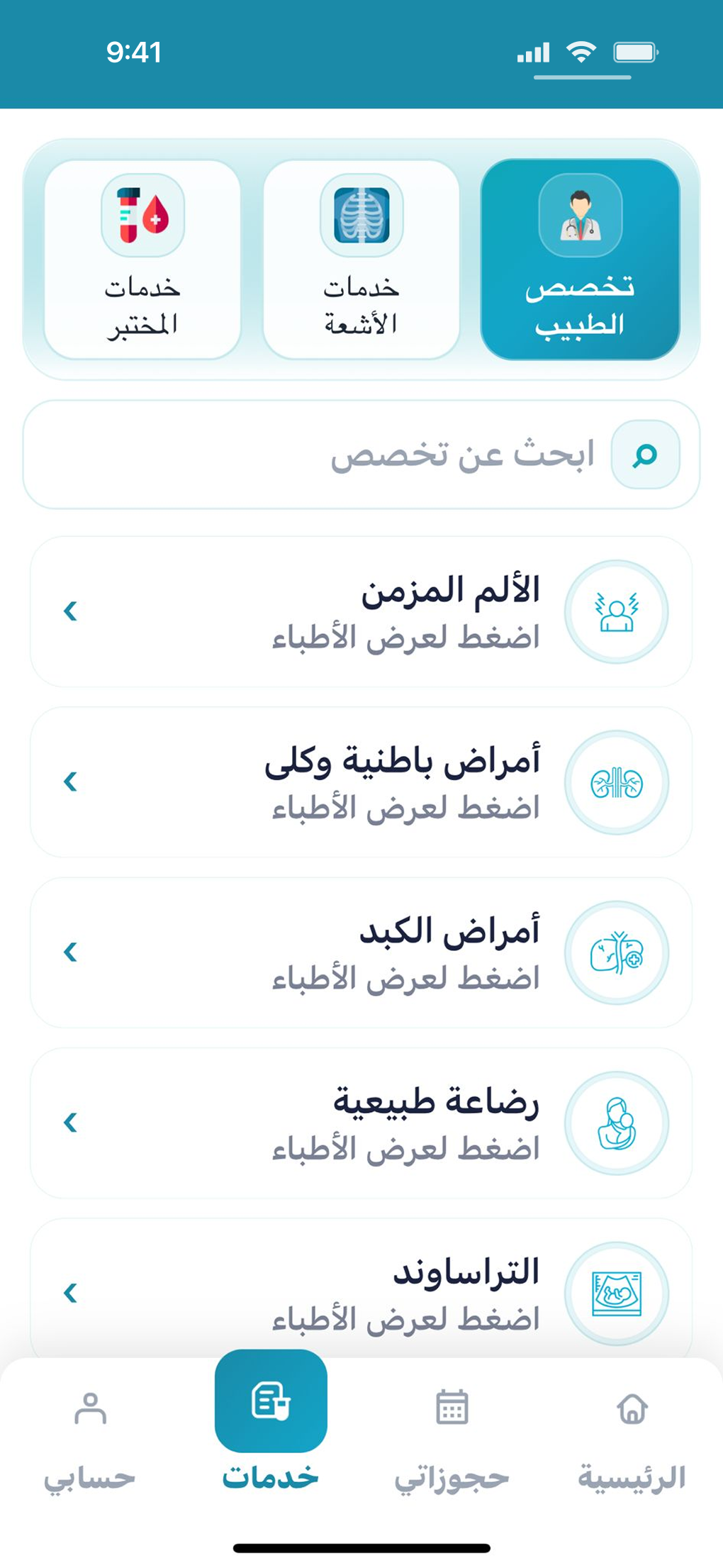Show doctors for التراساوند
723x1568 pixels.
[361, 1291]
